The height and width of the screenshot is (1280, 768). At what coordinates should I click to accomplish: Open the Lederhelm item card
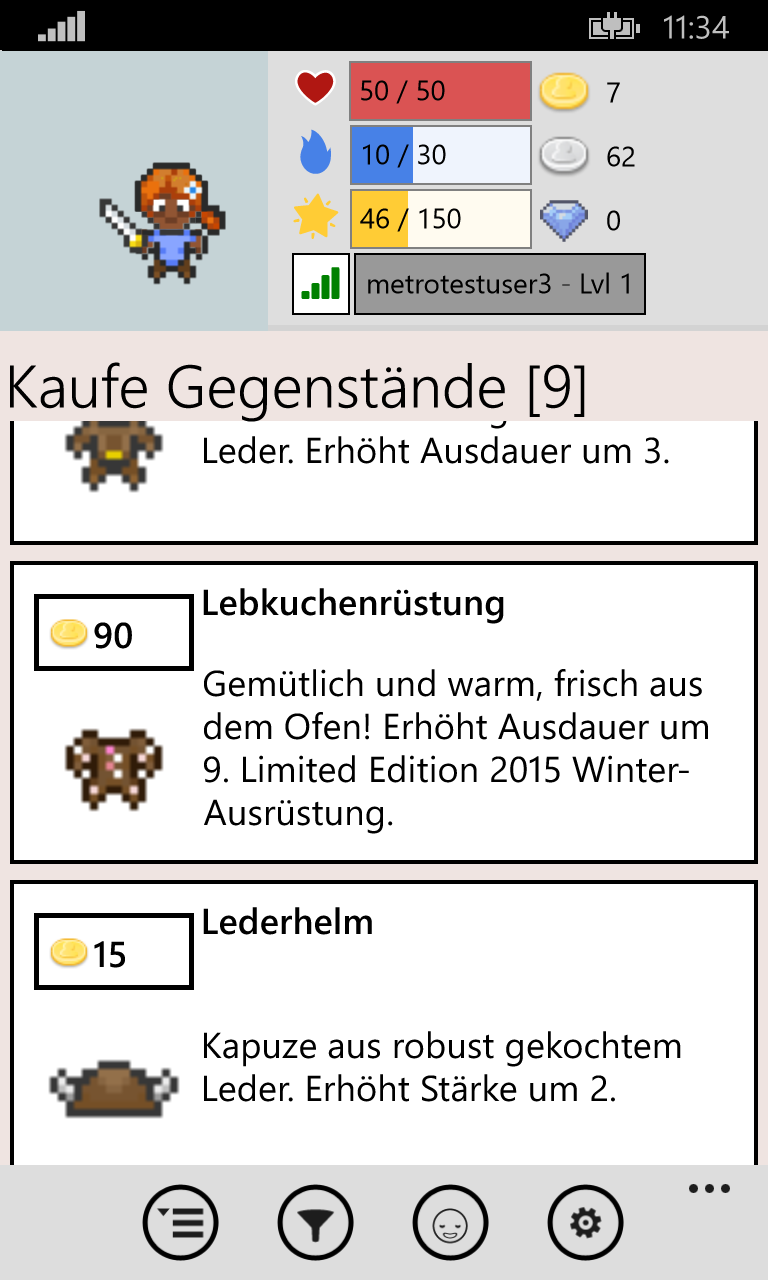click(384, 1023)
